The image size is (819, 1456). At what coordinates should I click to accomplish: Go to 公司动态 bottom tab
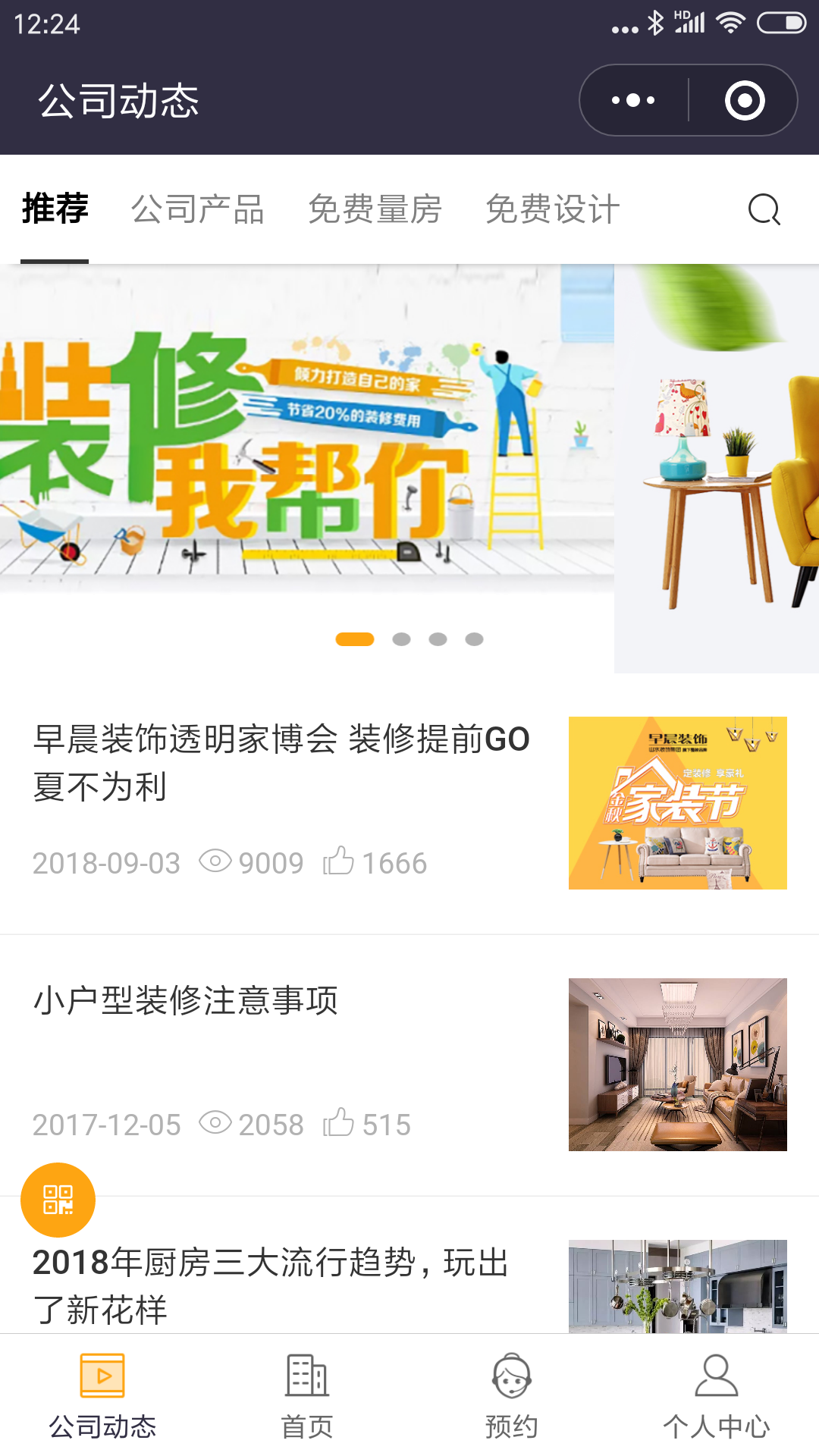pos(102,1395)
